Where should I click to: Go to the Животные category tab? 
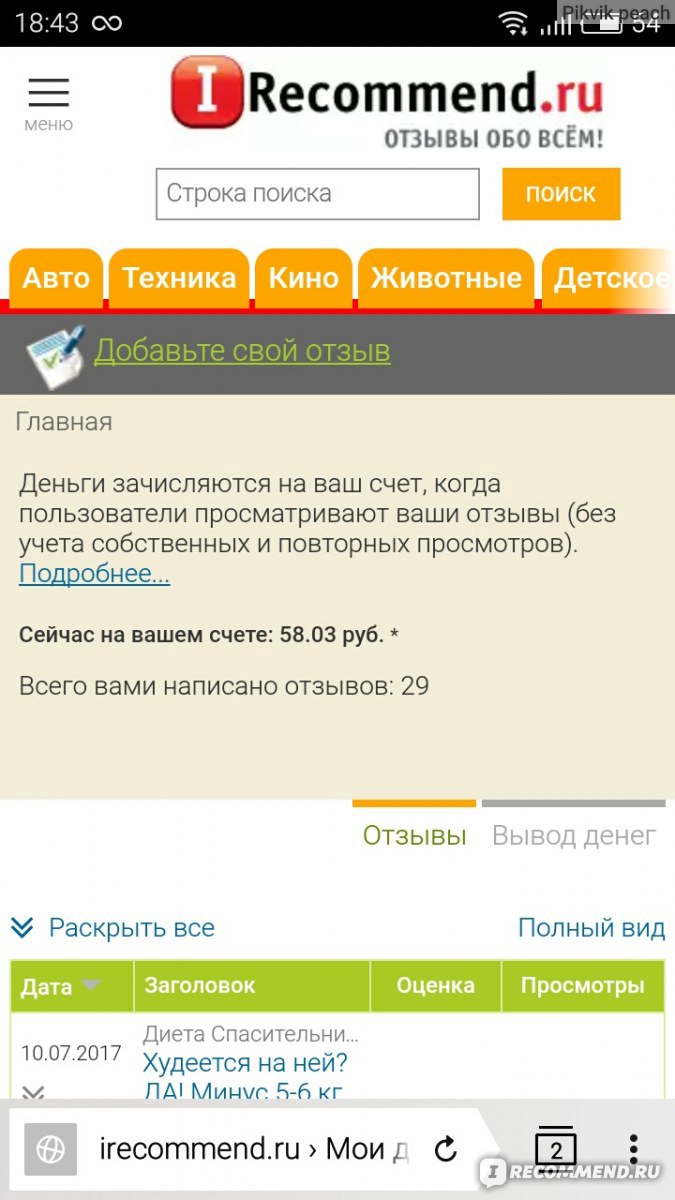(x=446, y=278)
